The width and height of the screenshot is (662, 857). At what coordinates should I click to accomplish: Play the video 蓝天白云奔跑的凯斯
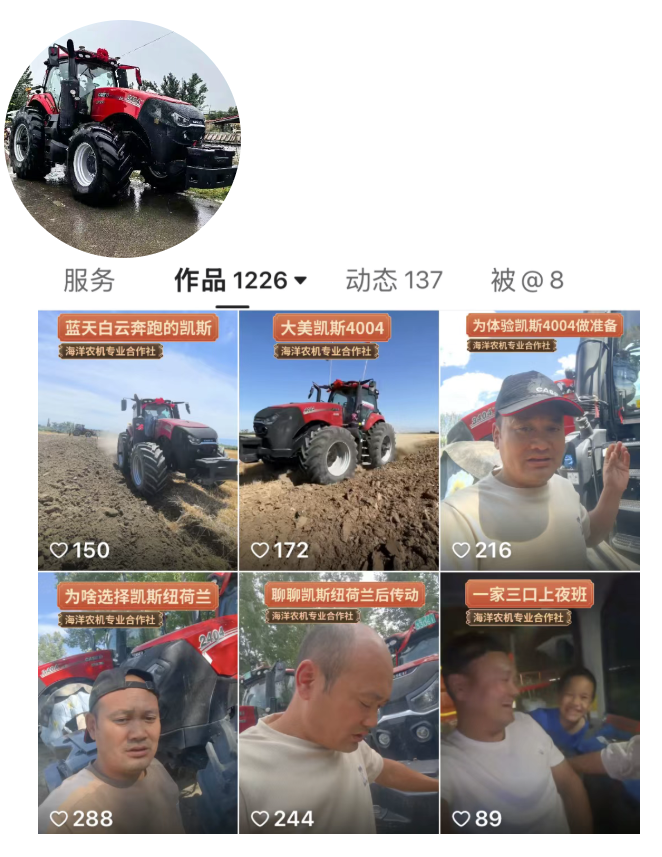[x=138, y=440]
